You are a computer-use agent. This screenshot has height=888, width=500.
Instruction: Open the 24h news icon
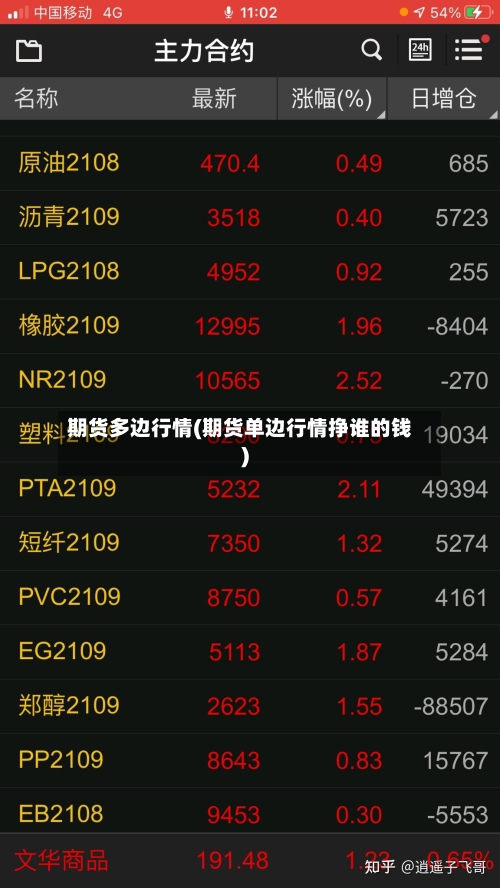420,50
